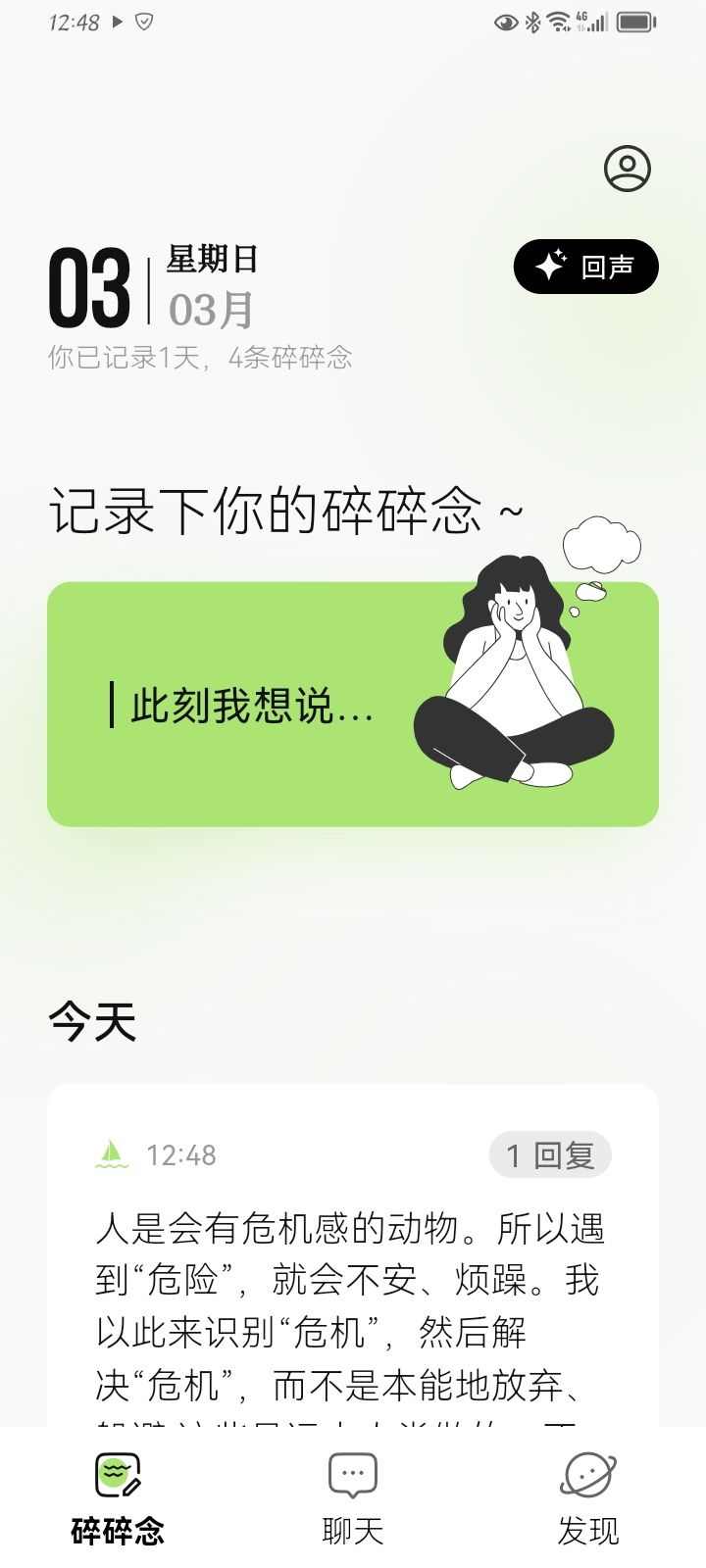Viewport: 706px width, 1568px height.
Task: Tap the 聊天 chat bubble icon
Action: click(x=351, y=1472)
